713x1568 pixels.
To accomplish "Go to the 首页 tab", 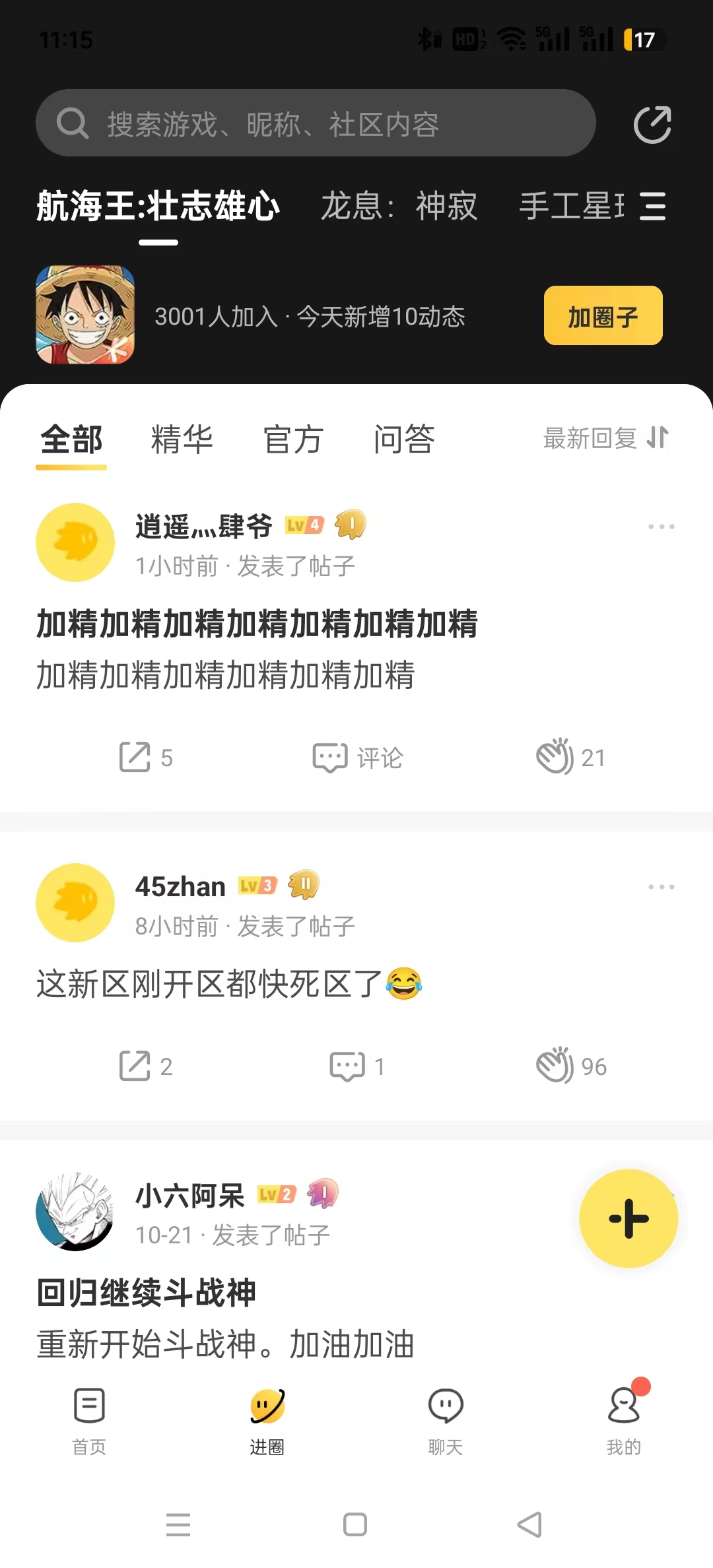I will (x=89, y=1418).
